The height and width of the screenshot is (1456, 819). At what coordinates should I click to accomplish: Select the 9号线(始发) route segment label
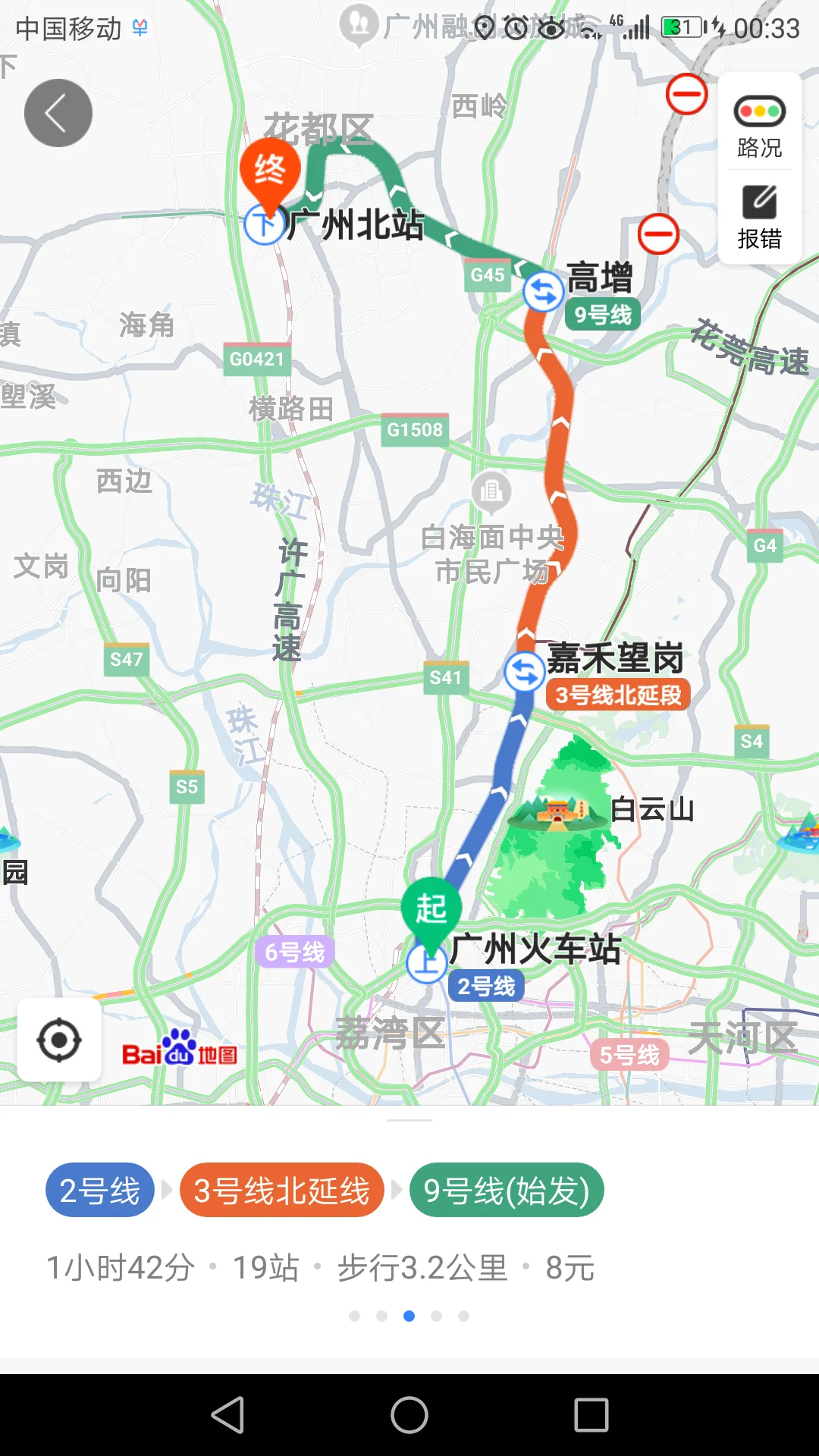pyautogui.click(x=506, y=1190)
